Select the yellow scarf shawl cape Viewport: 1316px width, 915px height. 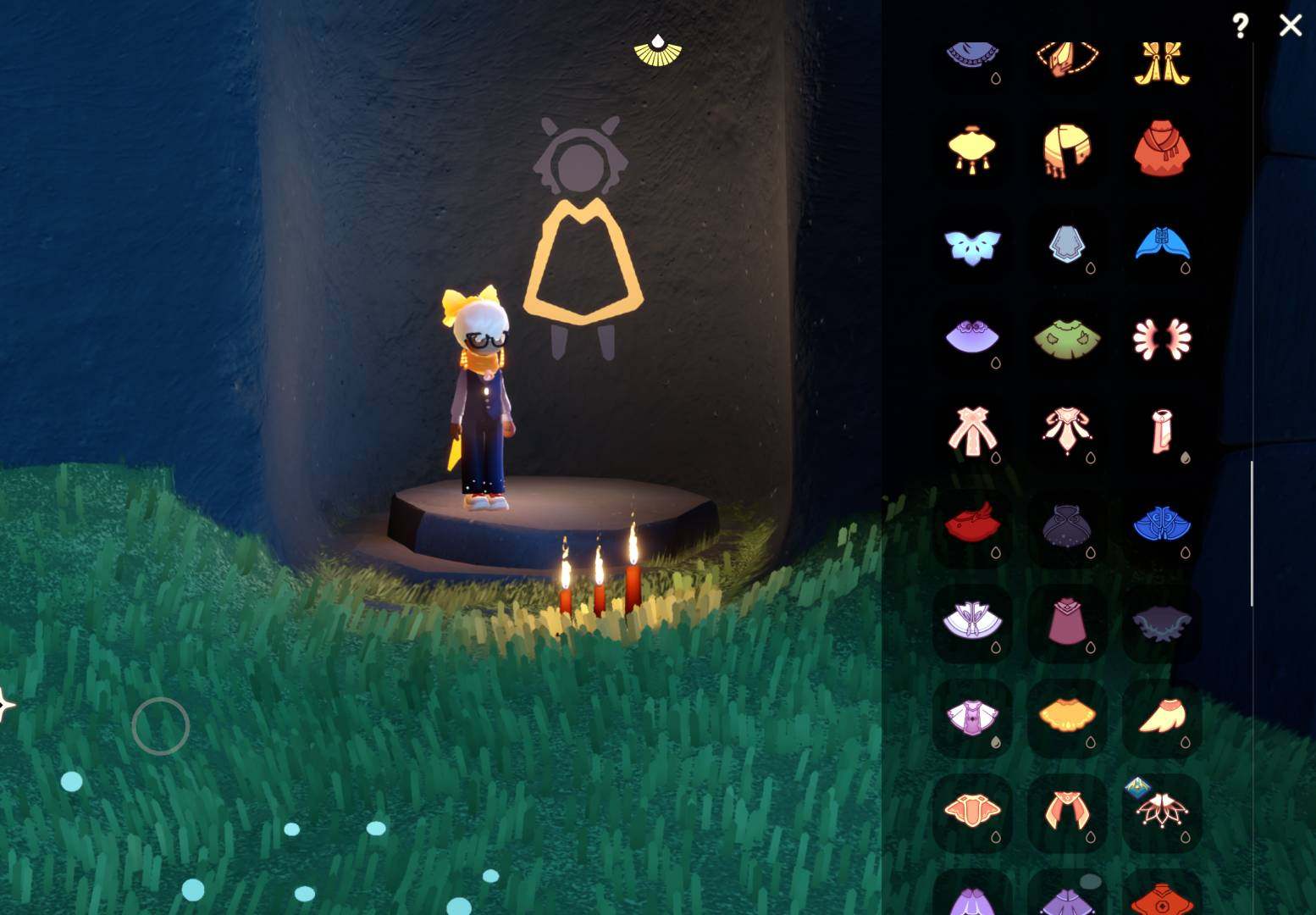[x=1067, y=150]
